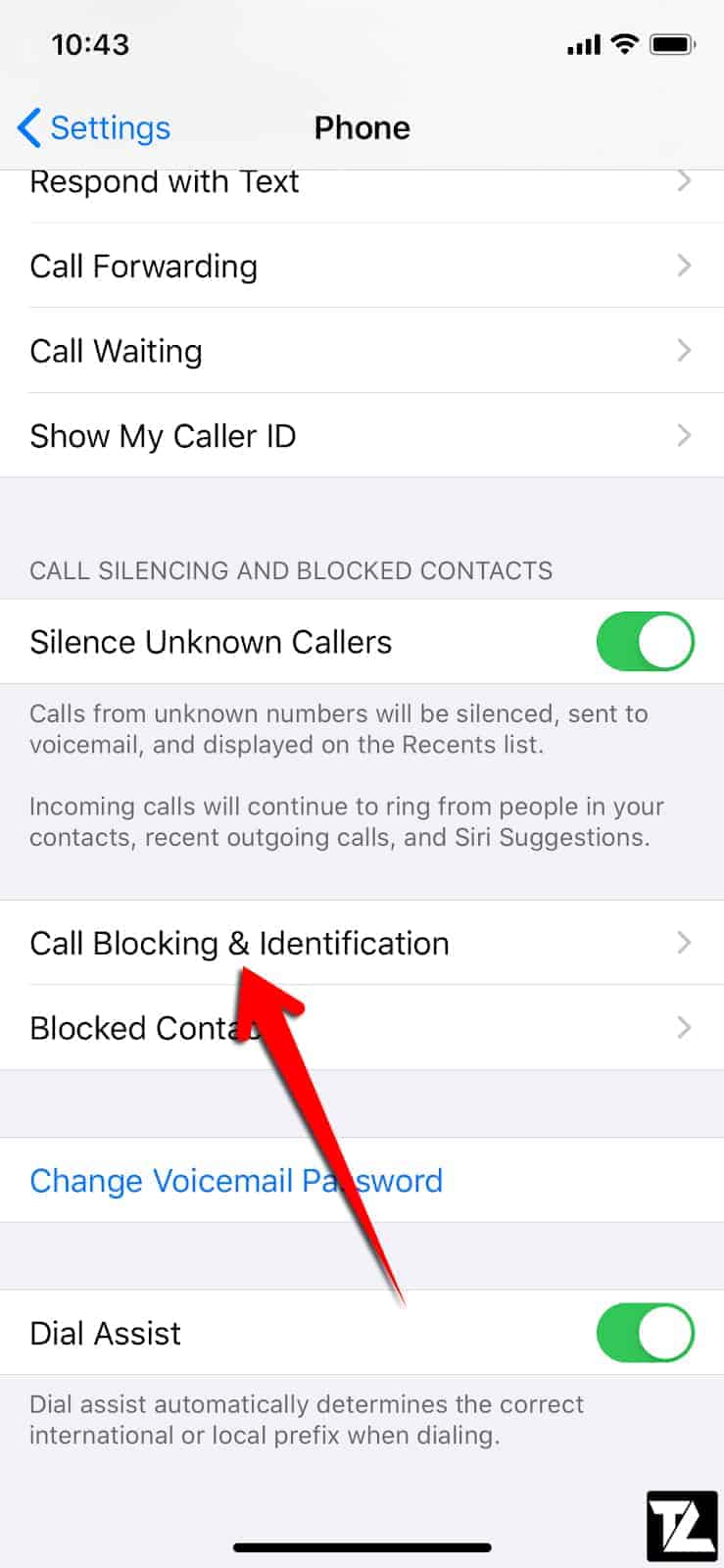Go back to Settings
Viewport: 724px width, 1568px height.
pyautogui.click(x=94, y=127)
